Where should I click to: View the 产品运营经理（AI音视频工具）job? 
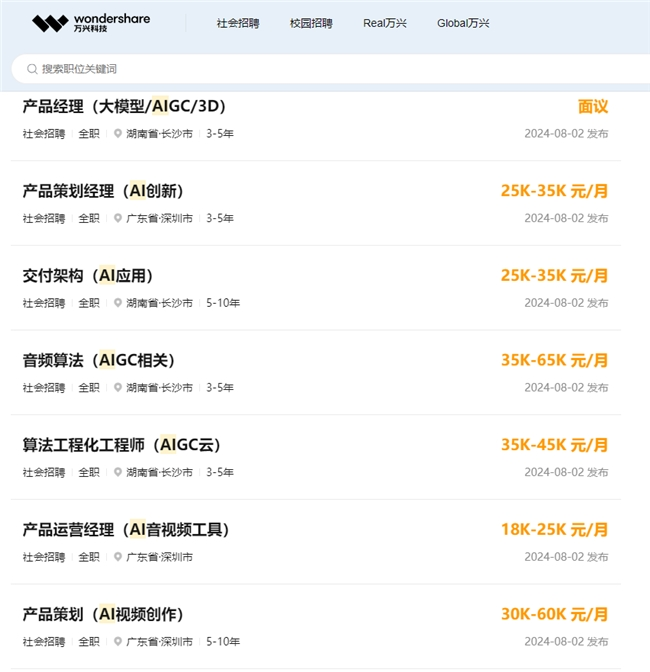[x=126, y=530]
